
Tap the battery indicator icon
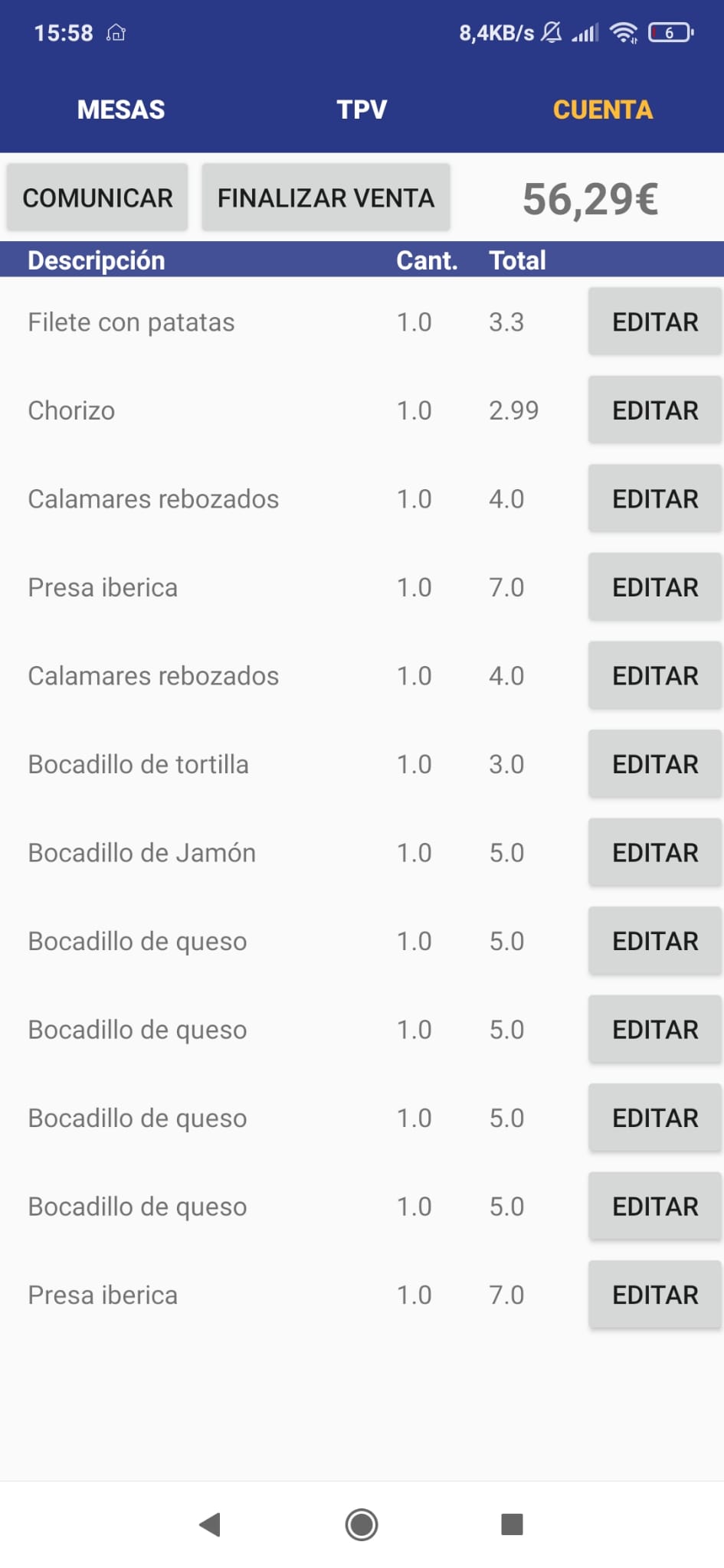point(670,32)
